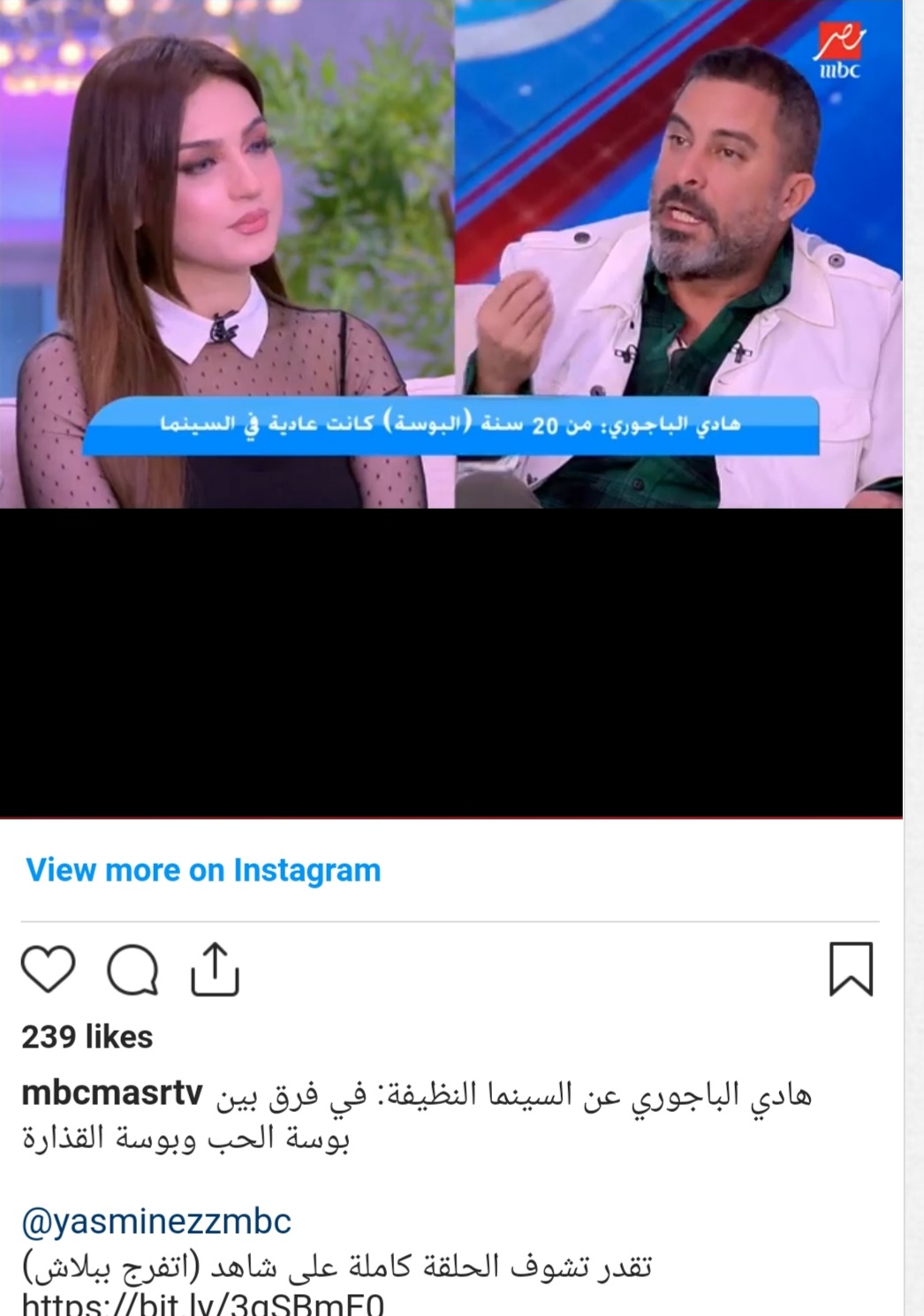This screenshot has width=924, height=1316.
Task: Play the embedded interview video
Action: point(451,408)
